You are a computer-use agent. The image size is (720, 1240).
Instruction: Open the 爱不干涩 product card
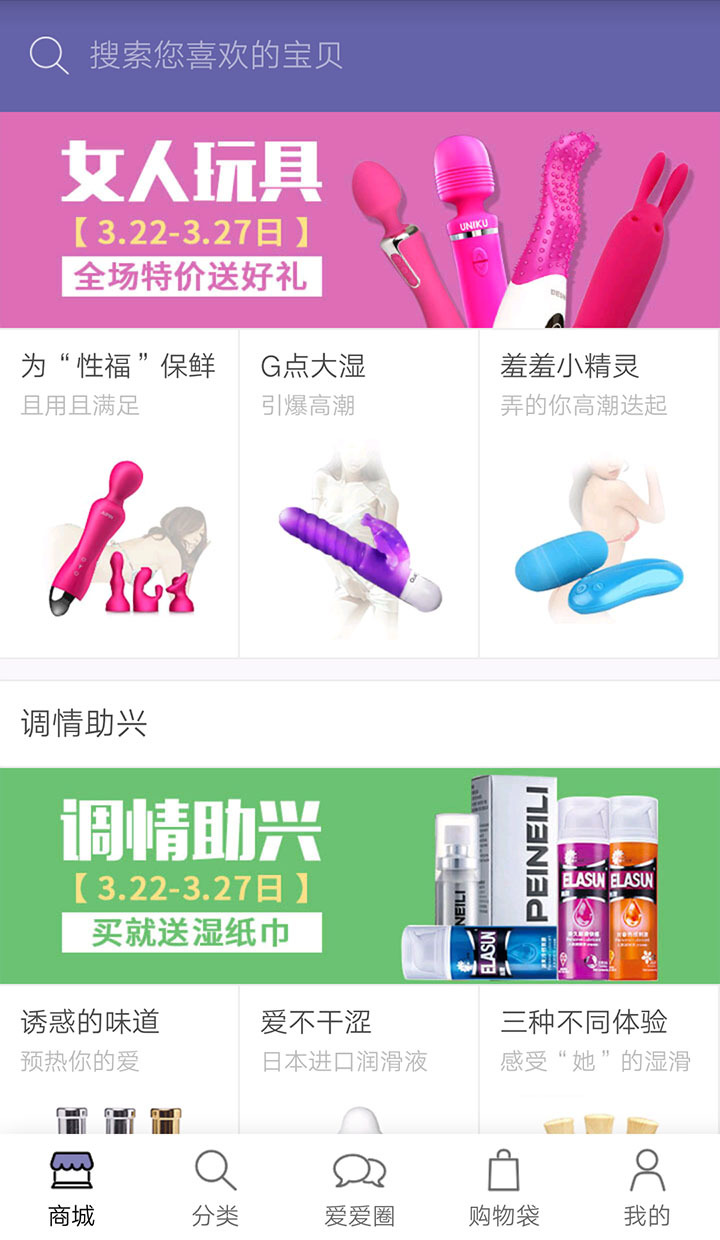pos(359,1058)
